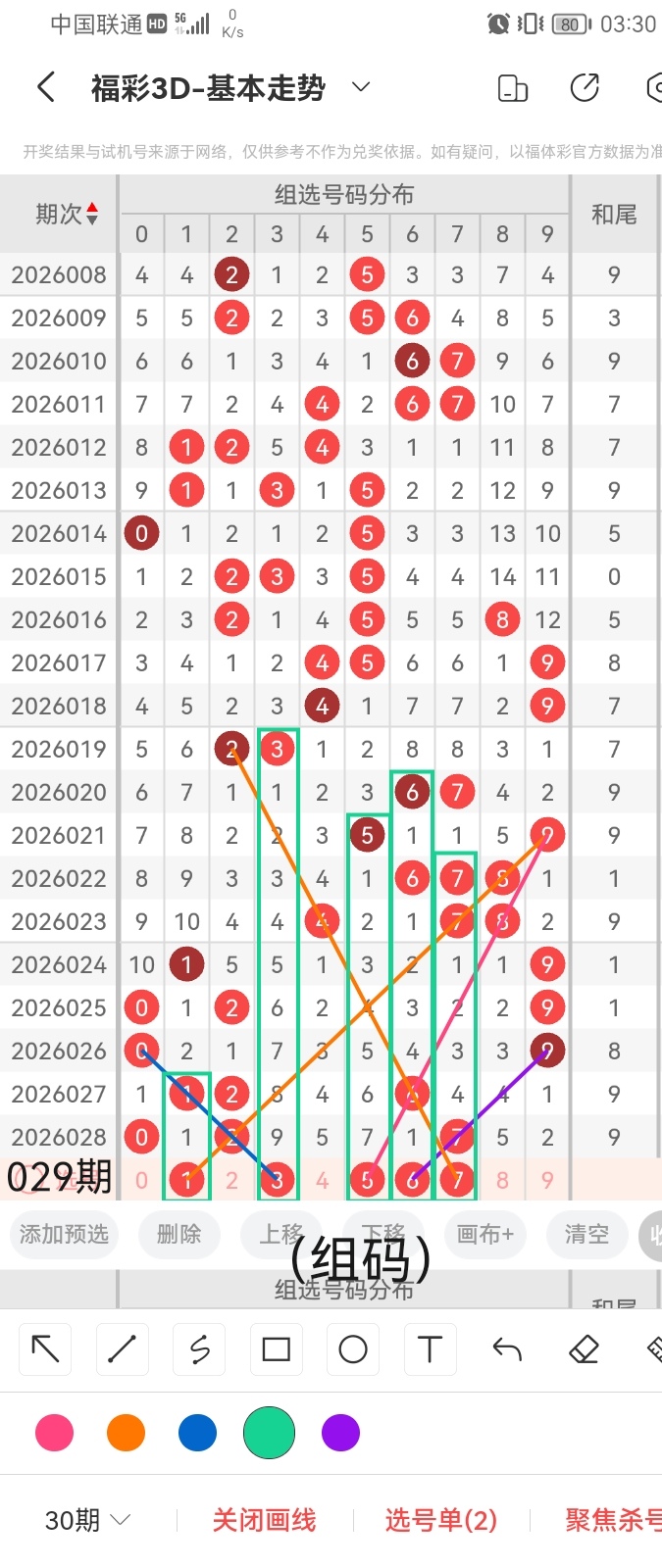Go back using the top-left arrow
This screenshot has height=1568, width=662.
coord(45,87)
